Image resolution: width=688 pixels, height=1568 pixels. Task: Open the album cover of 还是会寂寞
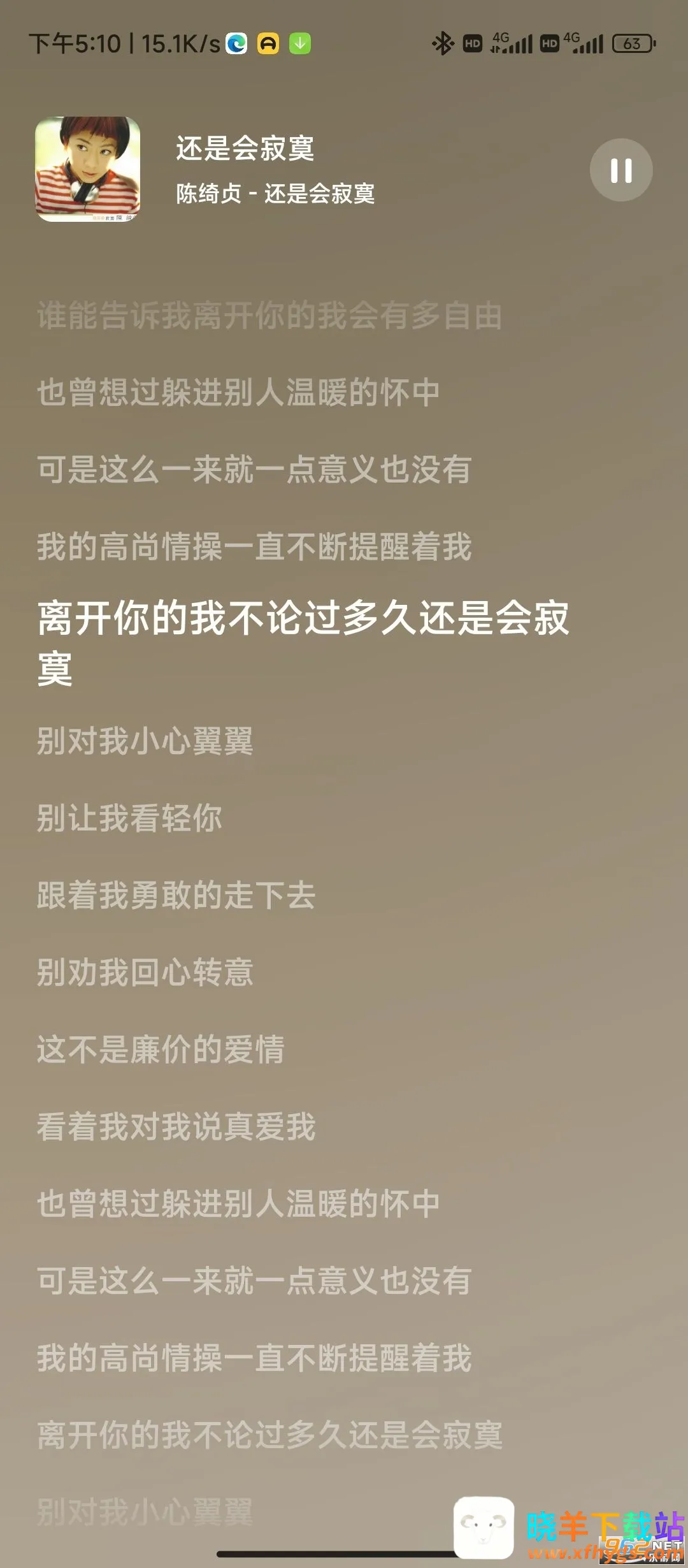(x=88, y=169)
